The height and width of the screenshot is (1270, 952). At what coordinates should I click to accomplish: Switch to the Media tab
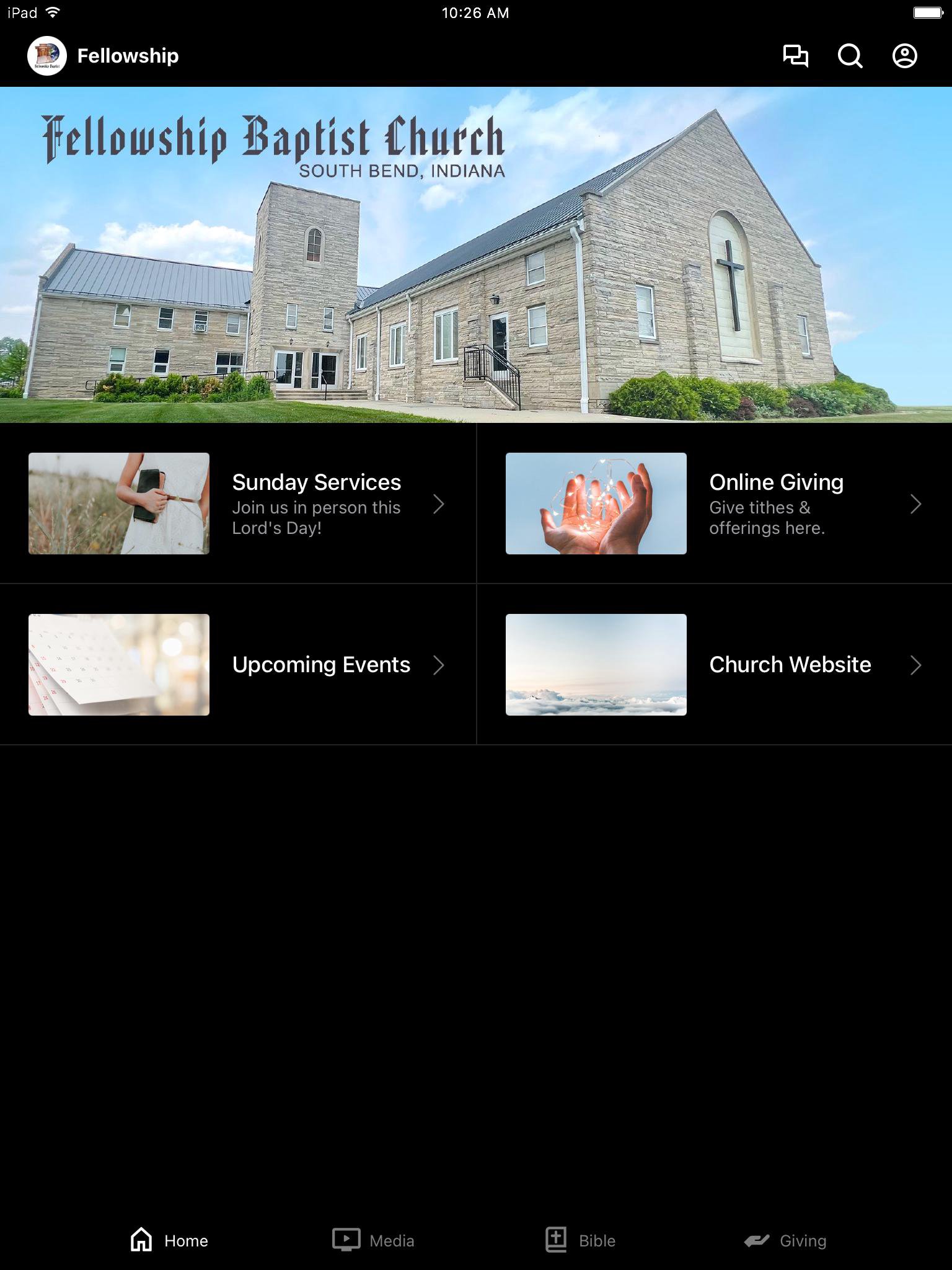tap(373, 1240)
